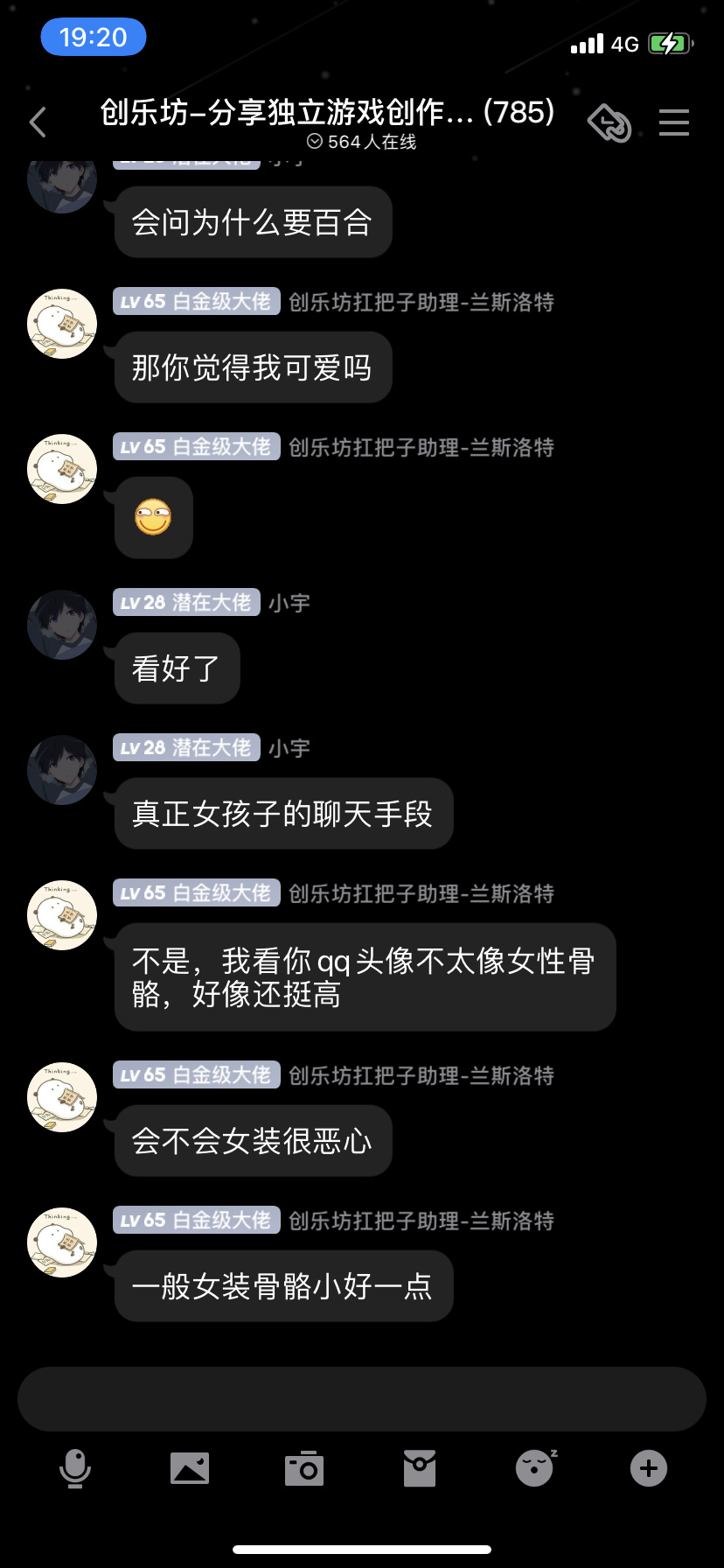Open the group settings menu
Viewport: 724px width, 1568px height.
tap(674, 122)
